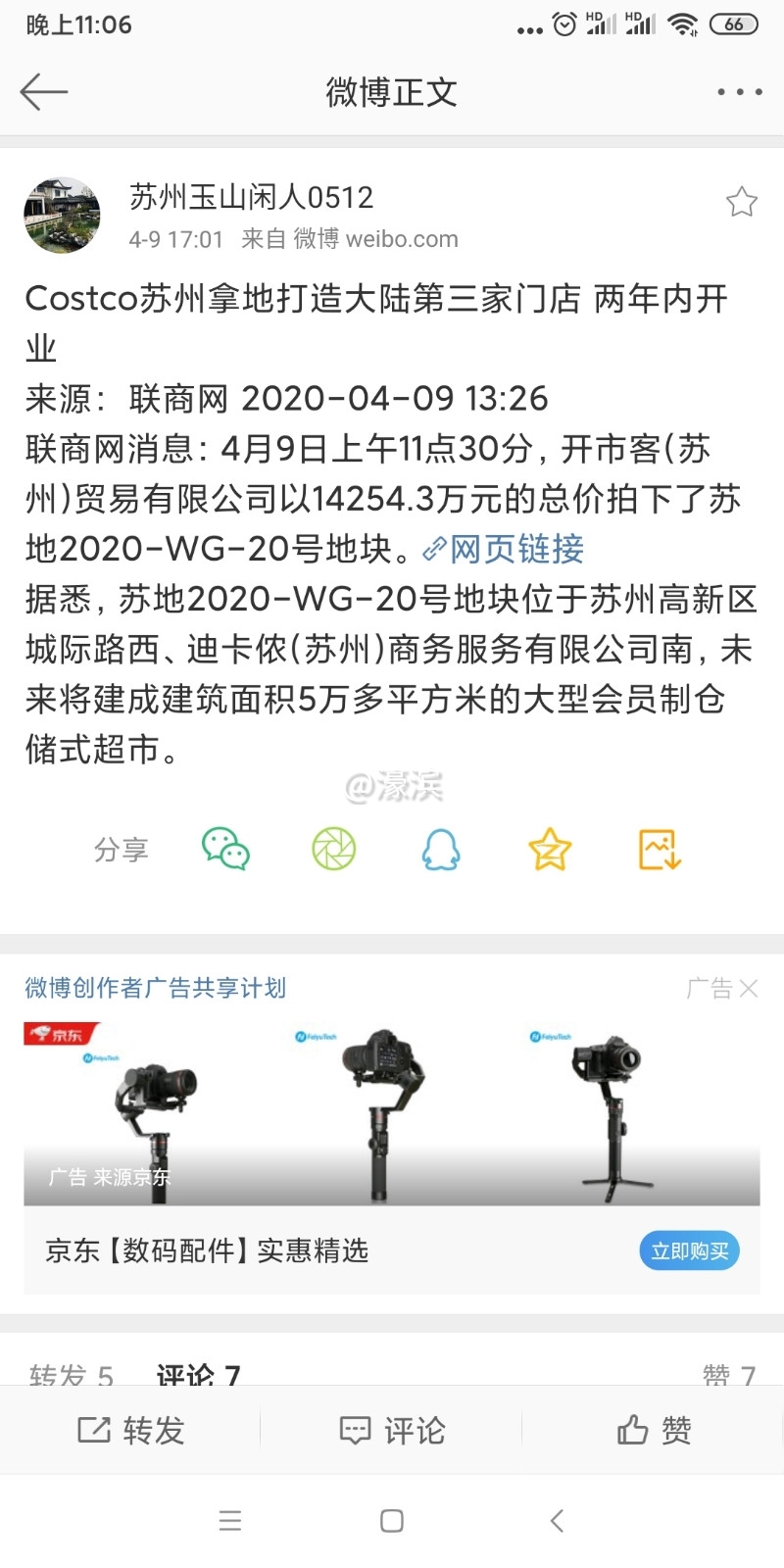The image size is (784, 1568).
Task: Share the post to WeChat
Action: (x=225, y=850)
